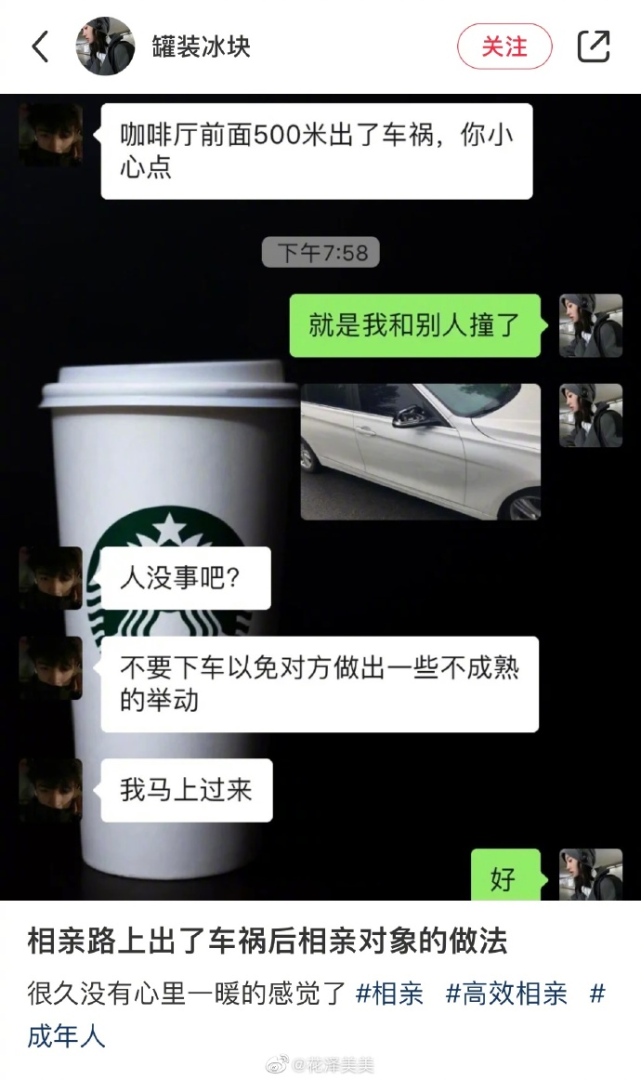This screenshot has height=1080, width=641.
Task: Open the #相亲 hashtag
Action: 389,993
